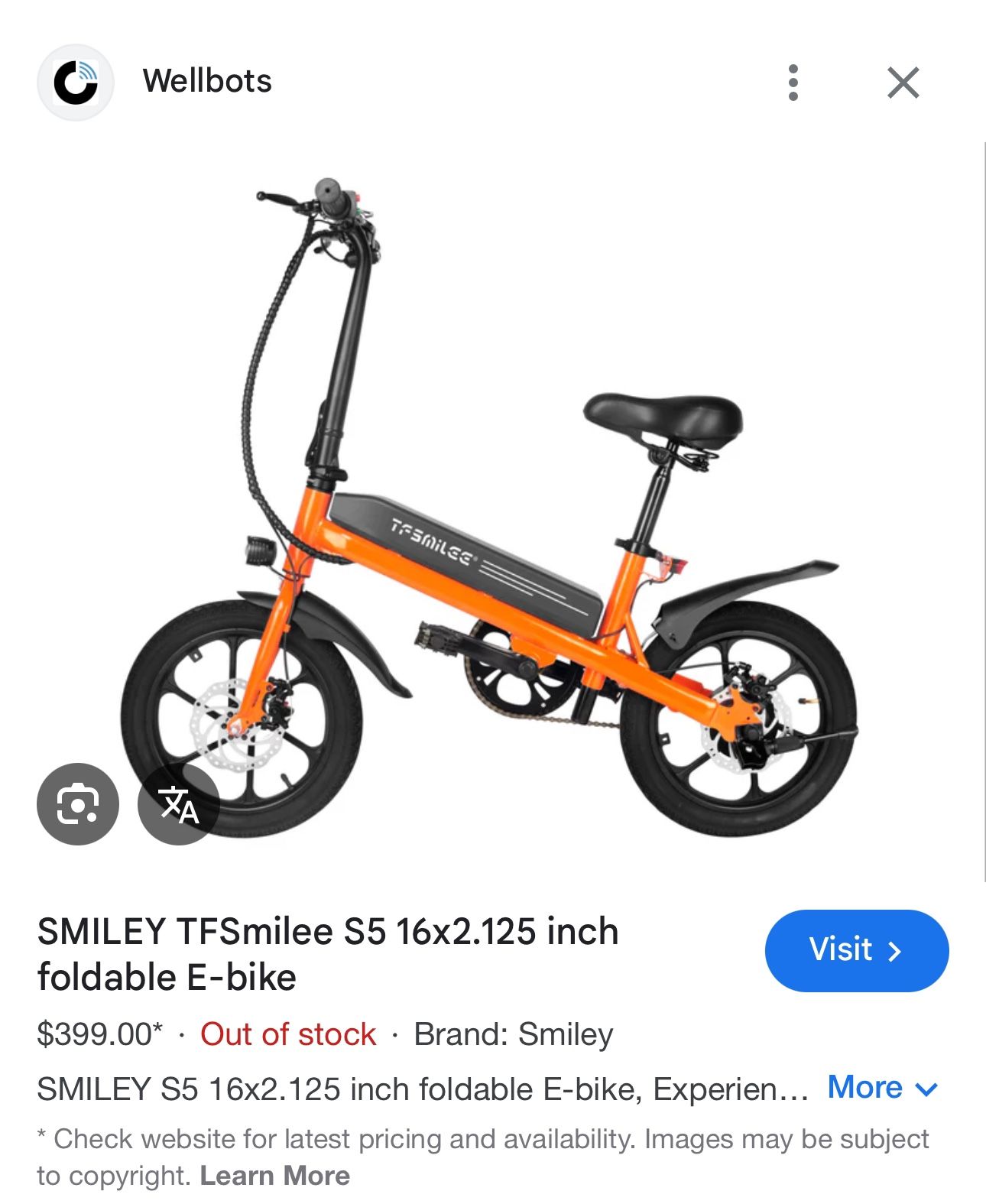This screenshot has height=1204, width=986.
Task: Search the image with Lens
Action: click(x=78, y=804)
